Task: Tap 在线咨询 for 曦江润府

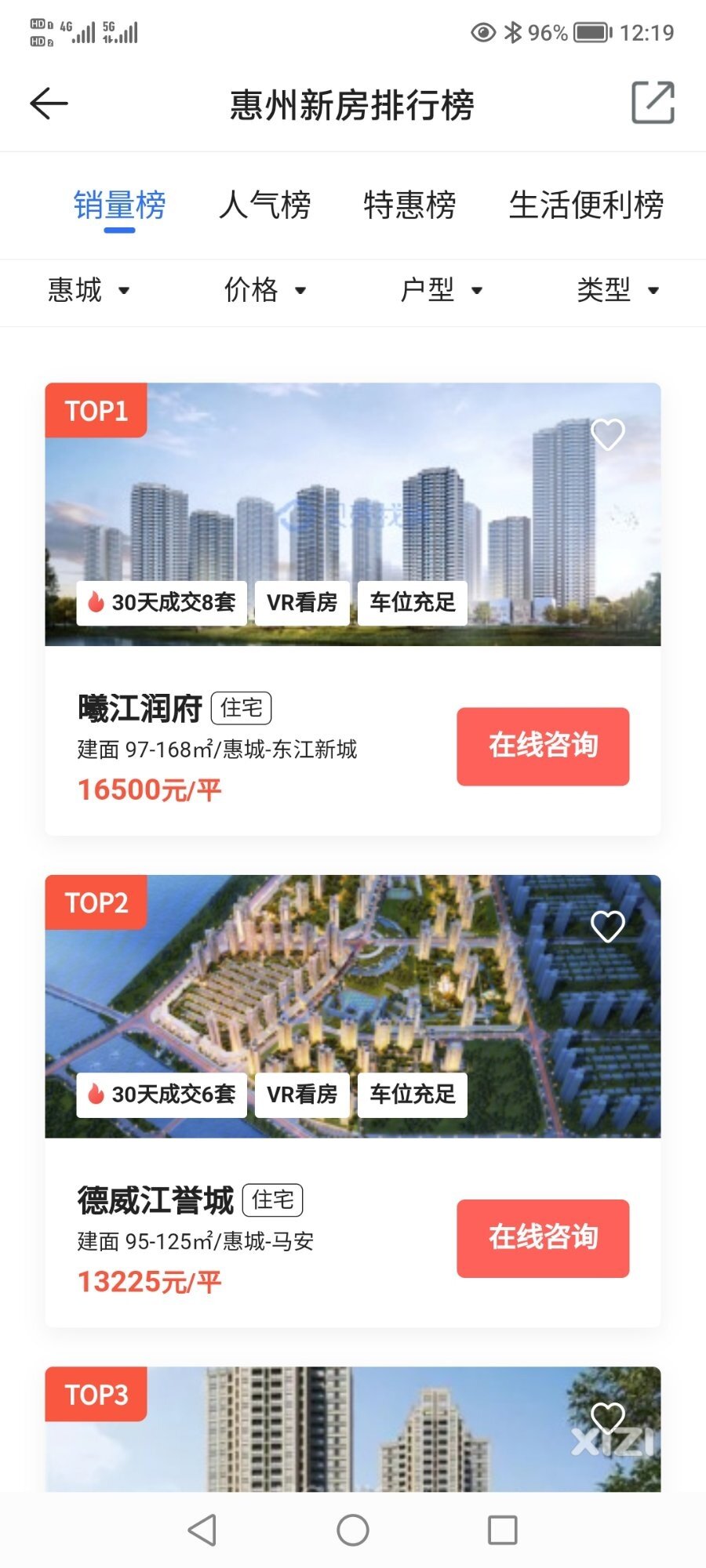Action: tap(543, 746)
